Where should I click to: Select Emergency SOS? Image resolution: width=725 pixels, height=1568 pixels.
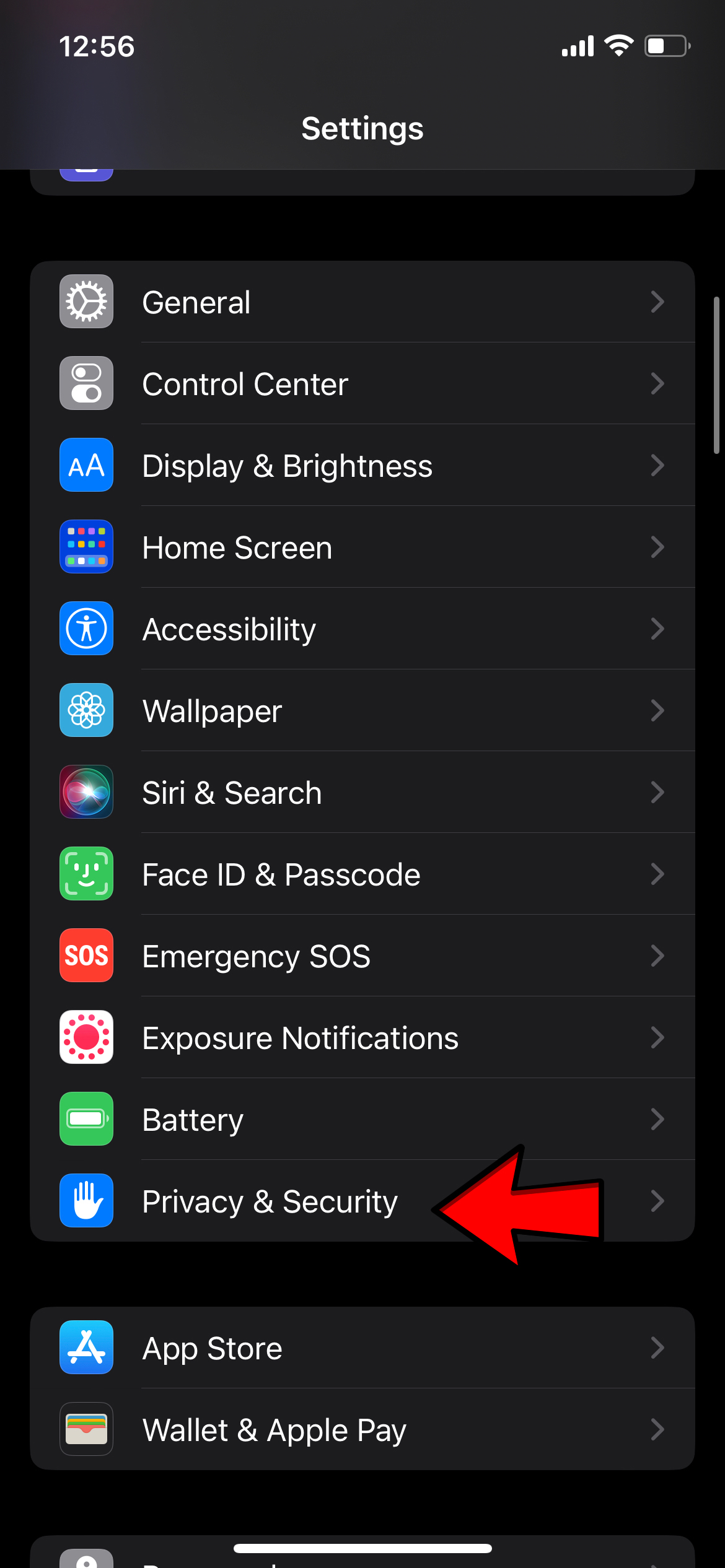click(x=362, y=956)
